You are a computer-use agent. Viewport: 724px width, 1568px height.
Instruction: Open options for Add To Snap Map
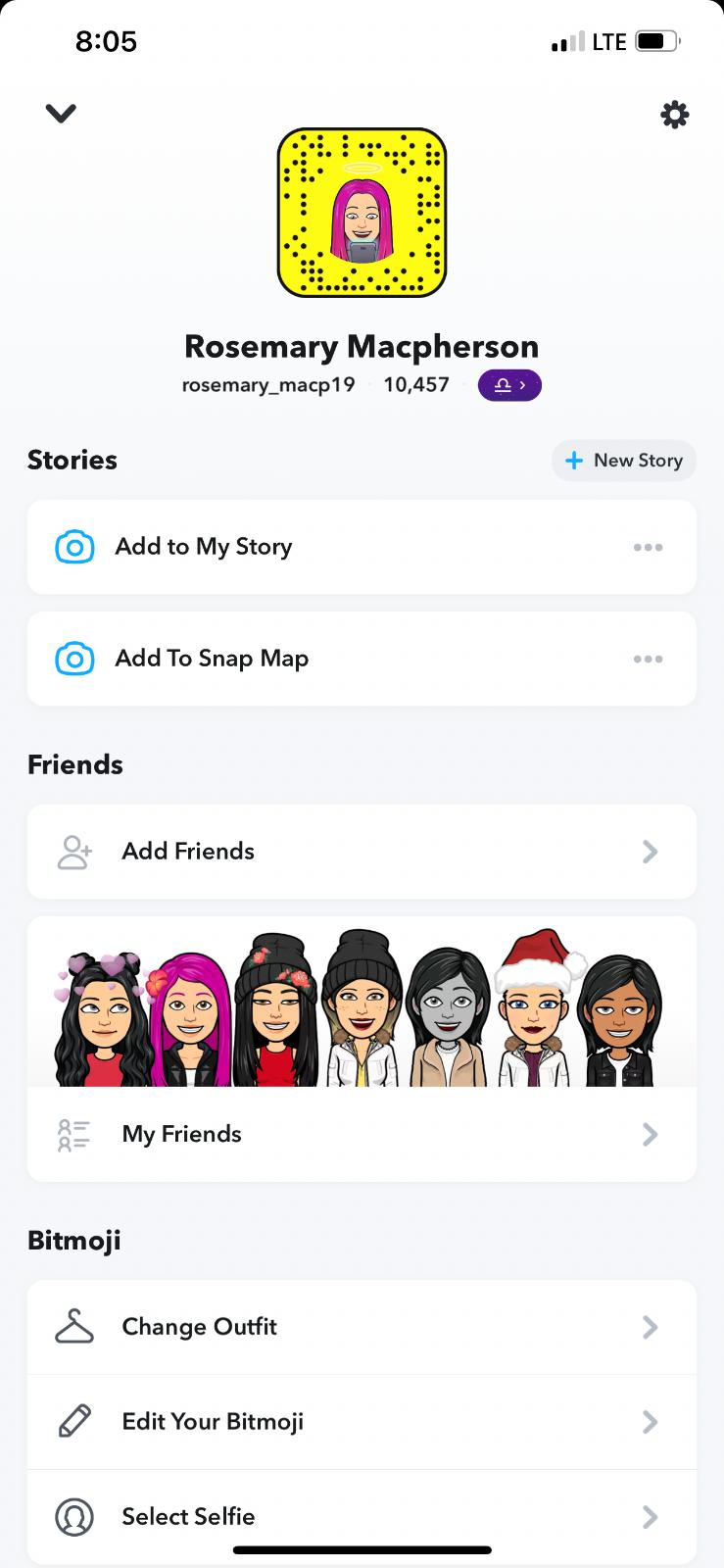[648, 659]
